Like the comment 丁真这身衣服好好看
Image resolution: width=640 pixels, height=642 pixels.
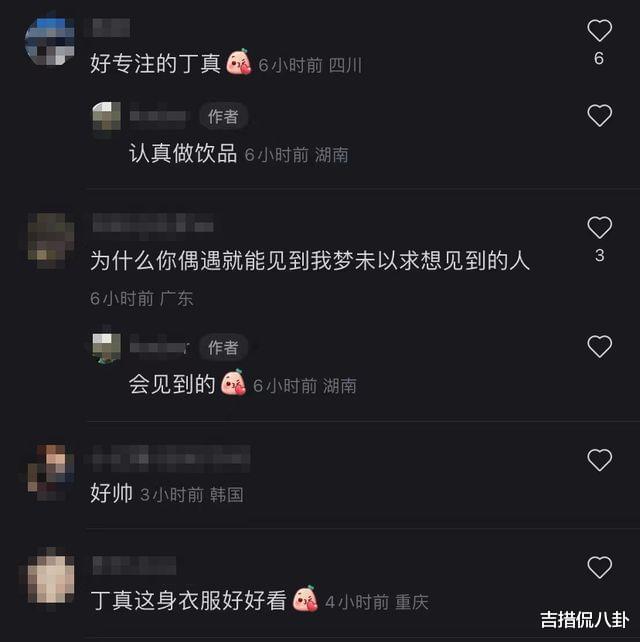pyautogui.click(x=599, y=568)
